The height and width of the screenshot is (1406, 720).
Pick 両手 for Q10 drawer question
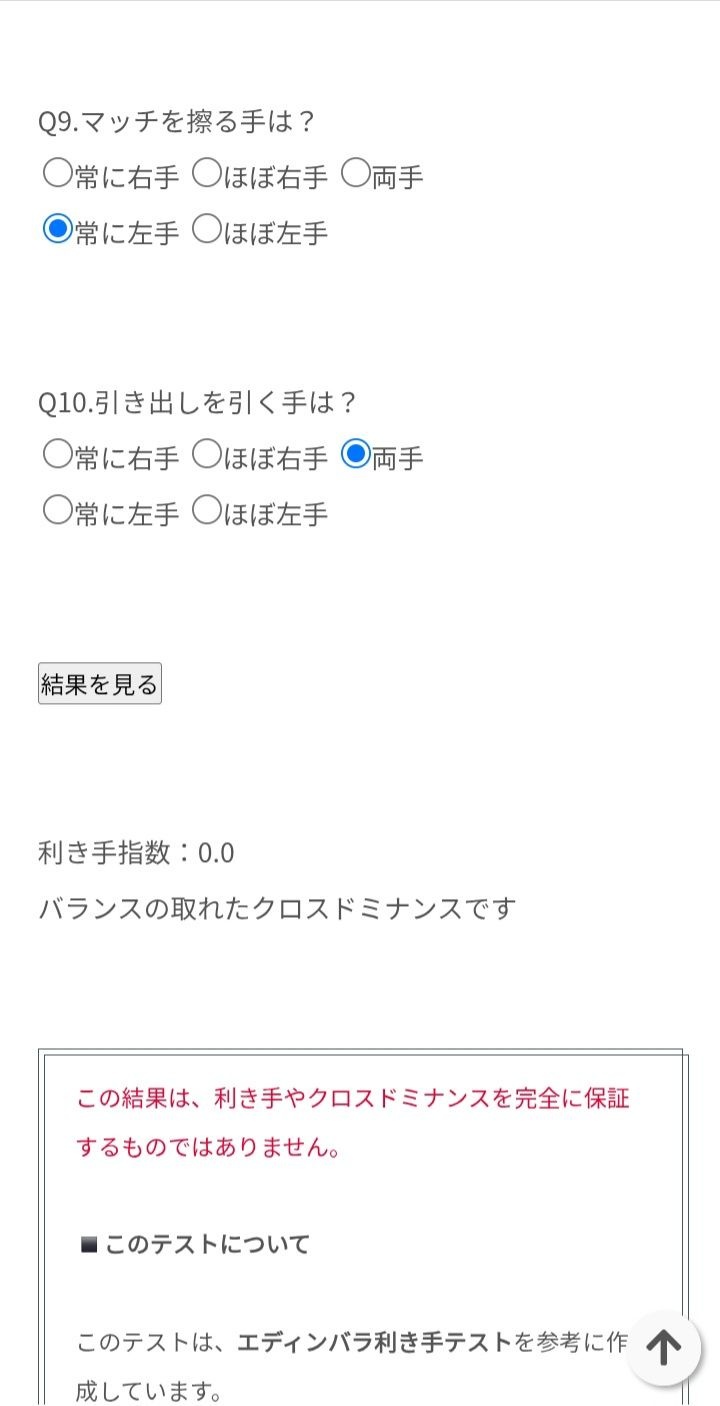[356, 455]
